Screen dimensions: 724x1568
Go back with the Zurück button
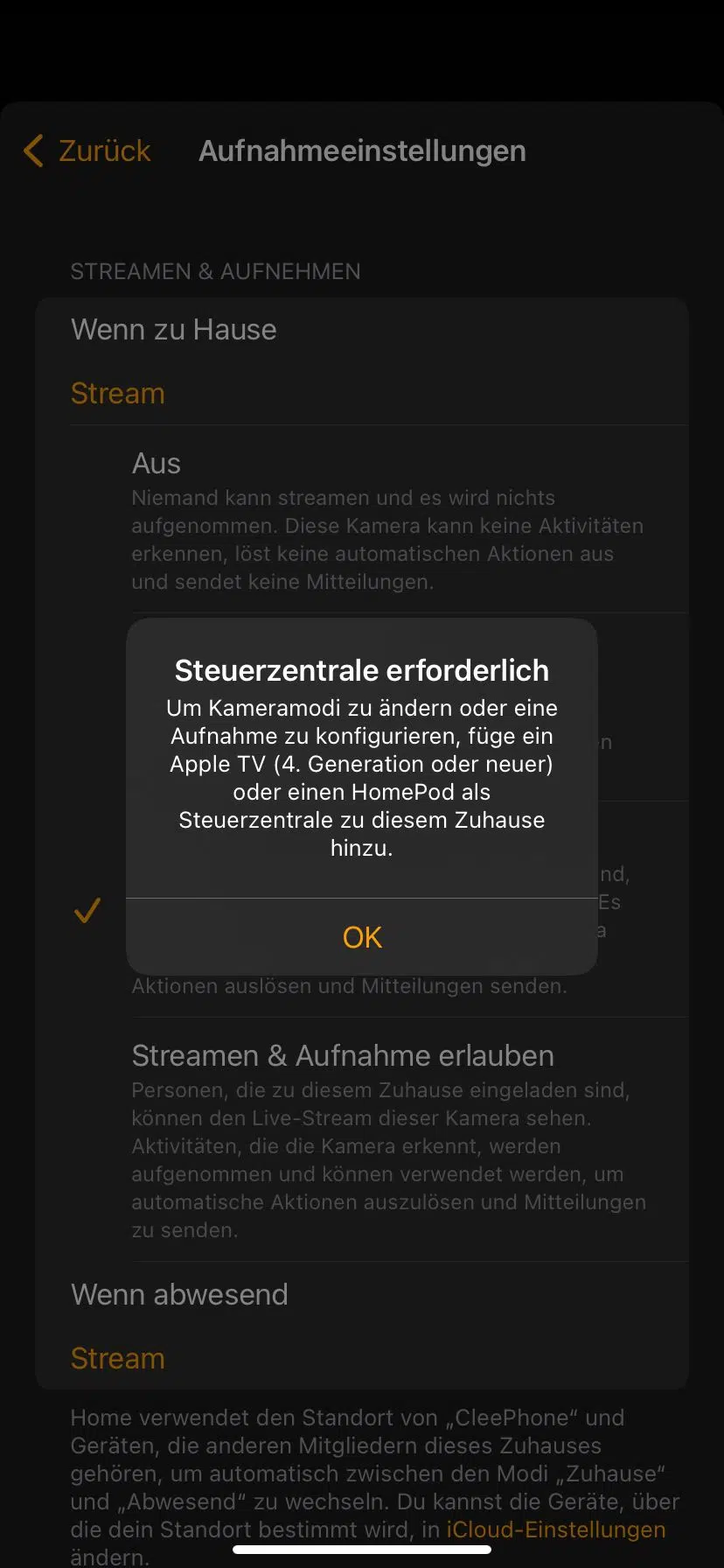point(87,150)
